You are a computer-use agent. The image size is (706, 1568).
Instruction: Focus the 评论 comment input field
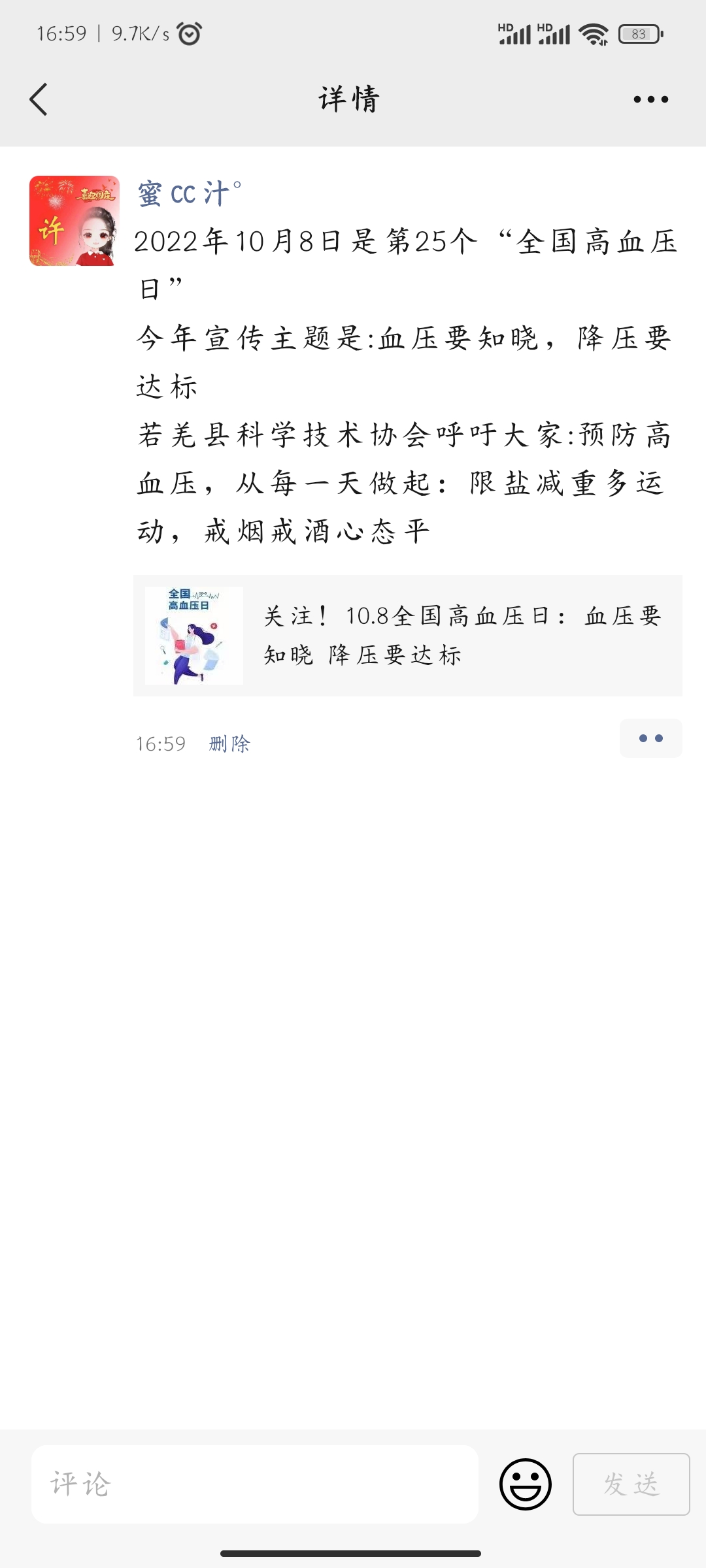pyautogui.click(x=255, y=1484)
